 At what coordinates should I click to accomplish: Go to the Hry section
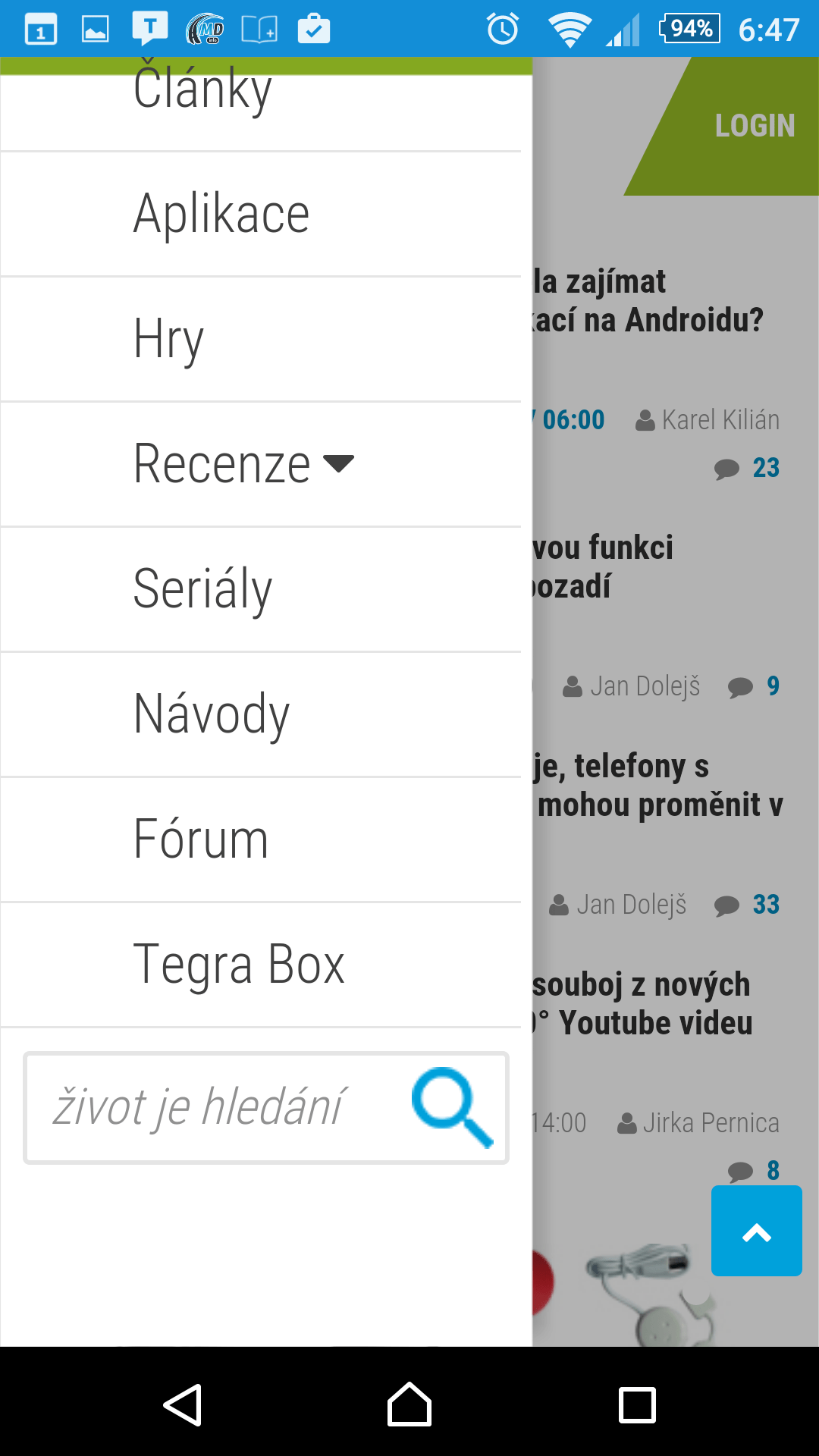[260, 340]
